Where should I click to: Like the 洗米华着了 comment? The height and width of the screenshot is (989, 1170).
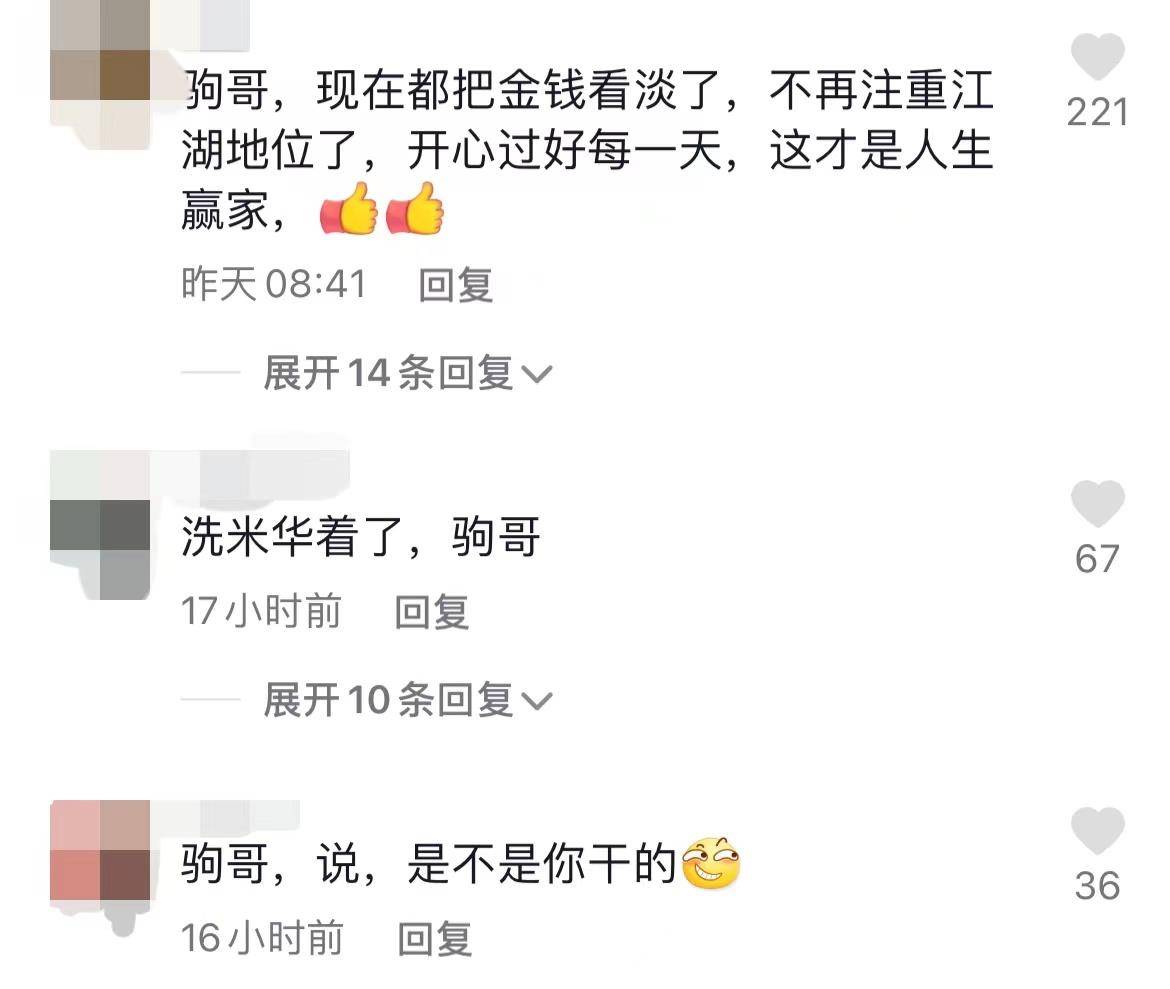(1097, 504)
